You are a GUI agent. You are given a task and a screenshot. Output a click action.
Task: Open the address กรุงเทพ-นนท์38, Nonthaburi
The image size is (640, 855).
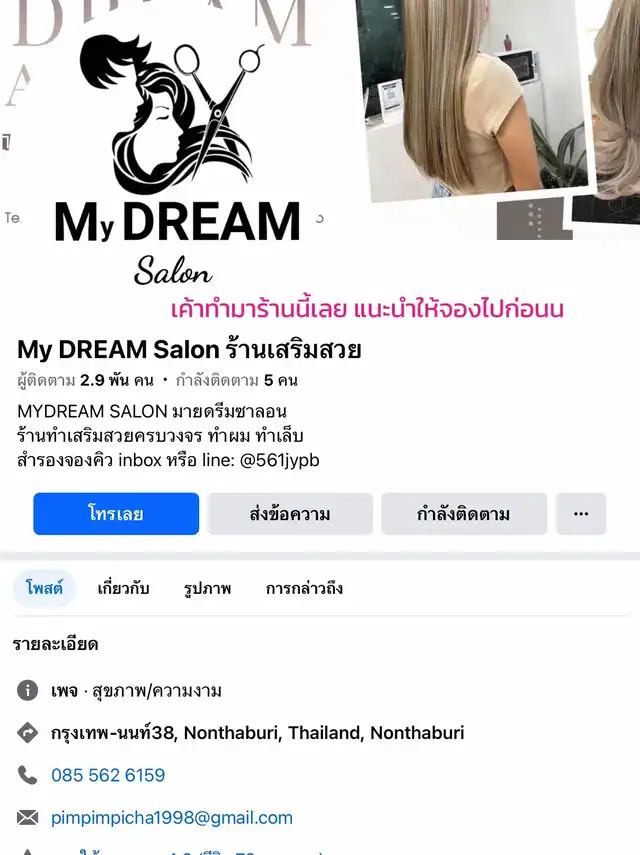pos(257,733)
